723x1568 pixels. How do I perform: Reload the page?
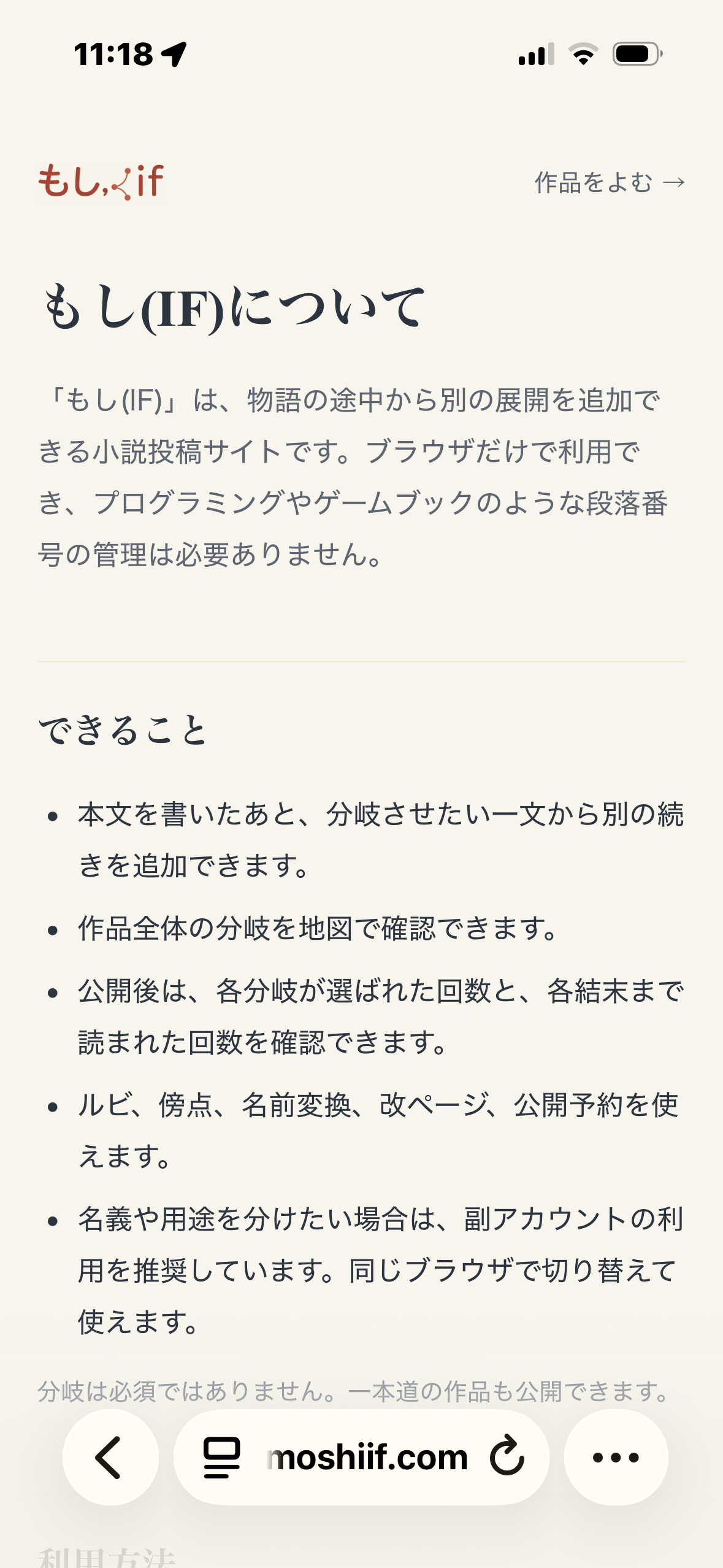pyautogui.click(x=507, y=1455)
